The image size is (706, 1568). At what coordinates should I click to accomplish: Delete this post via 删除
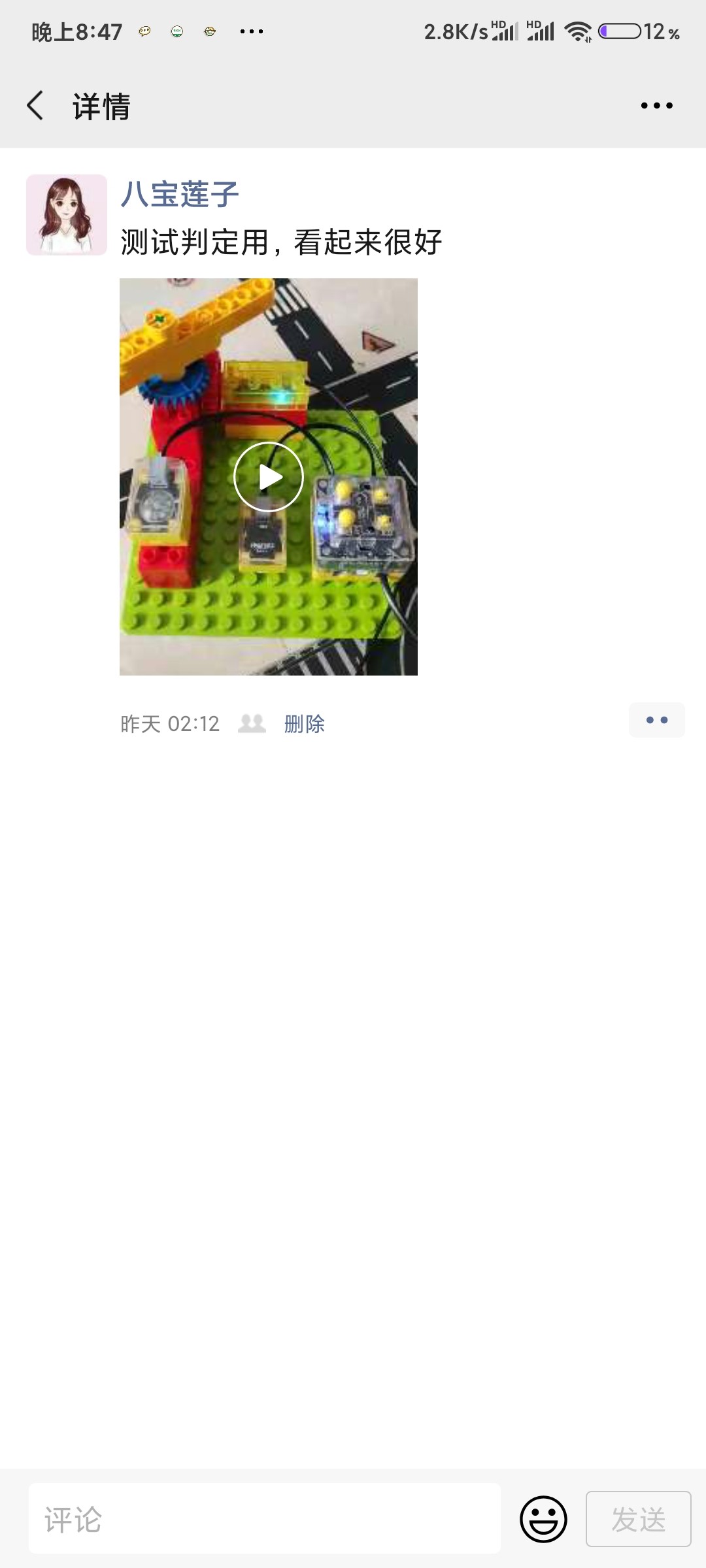[x=305, y=724]
